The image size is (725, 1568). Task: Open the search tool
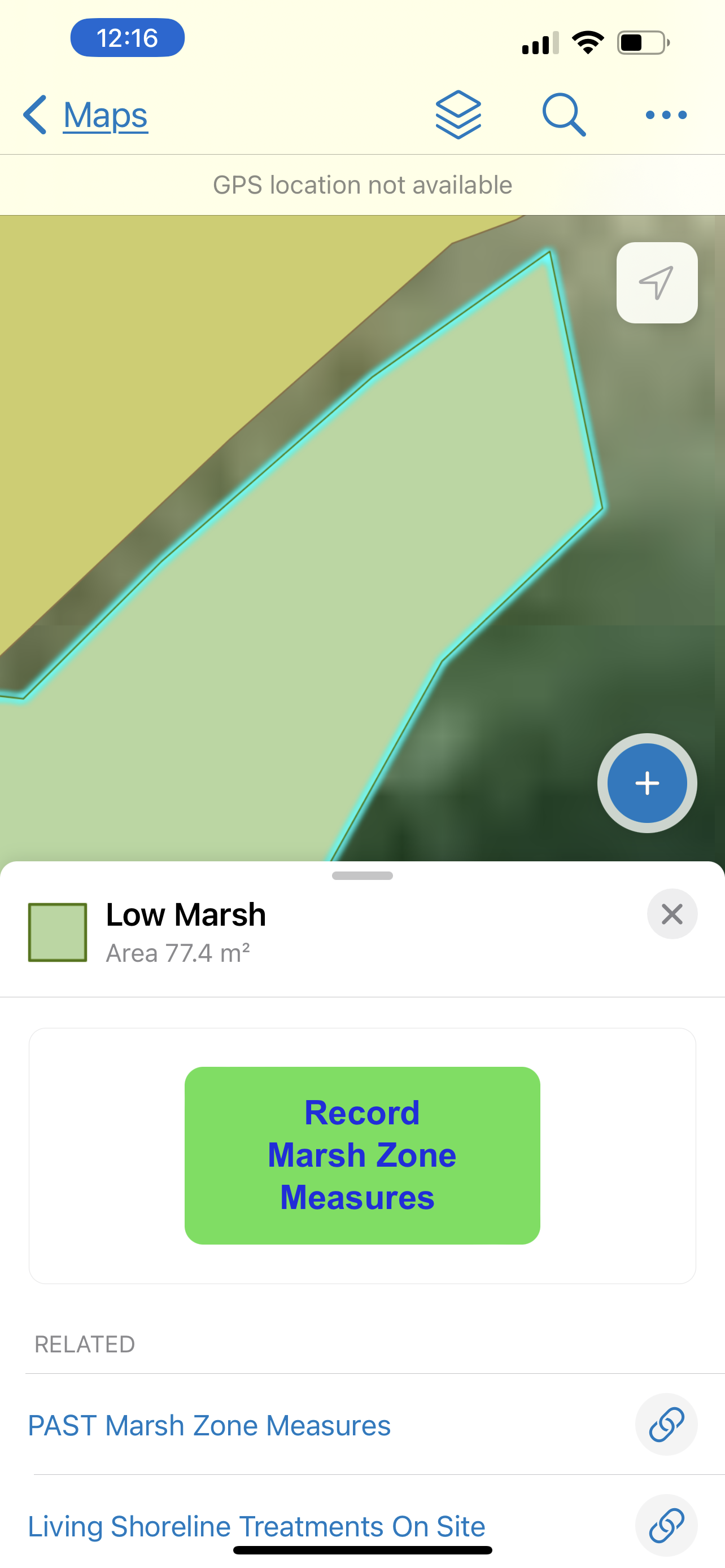pyautogui.click(x=563, y=115)
